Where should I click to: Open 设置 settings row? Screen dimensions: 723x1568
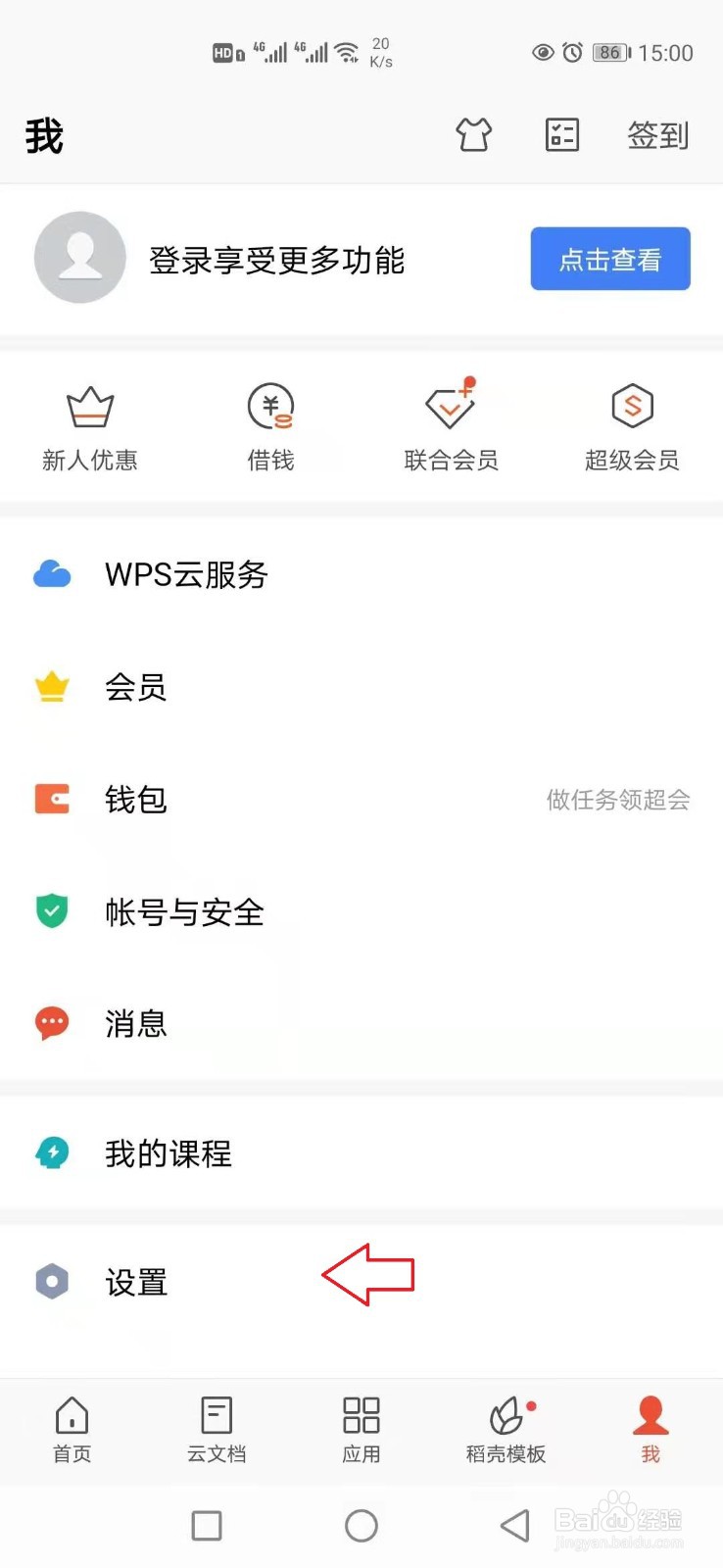point(361,1282)
